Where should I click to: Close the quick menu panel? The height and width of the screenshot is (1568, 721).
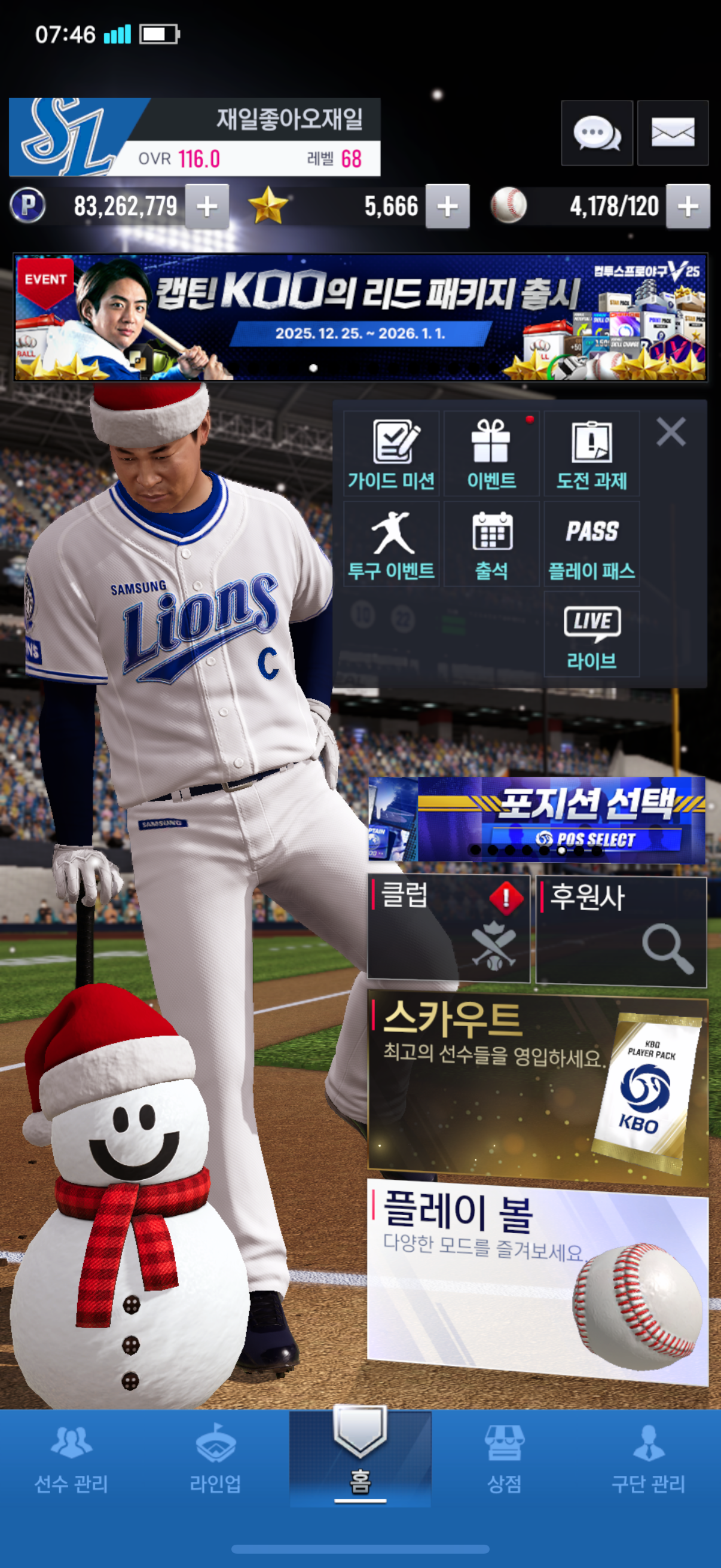(x=671, y=432)
